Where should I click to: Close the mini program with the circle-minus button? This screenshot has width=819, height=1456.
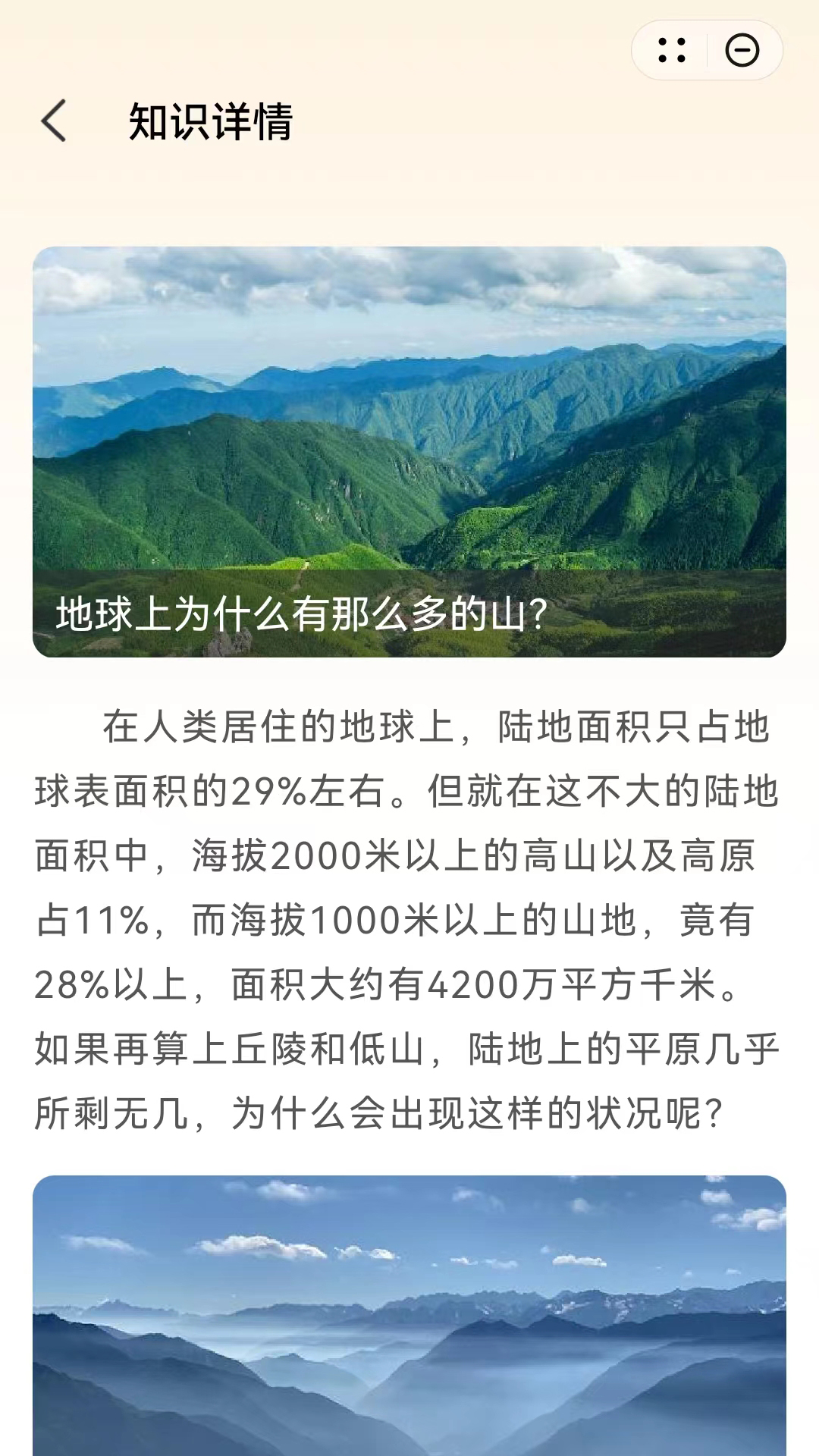742,51
